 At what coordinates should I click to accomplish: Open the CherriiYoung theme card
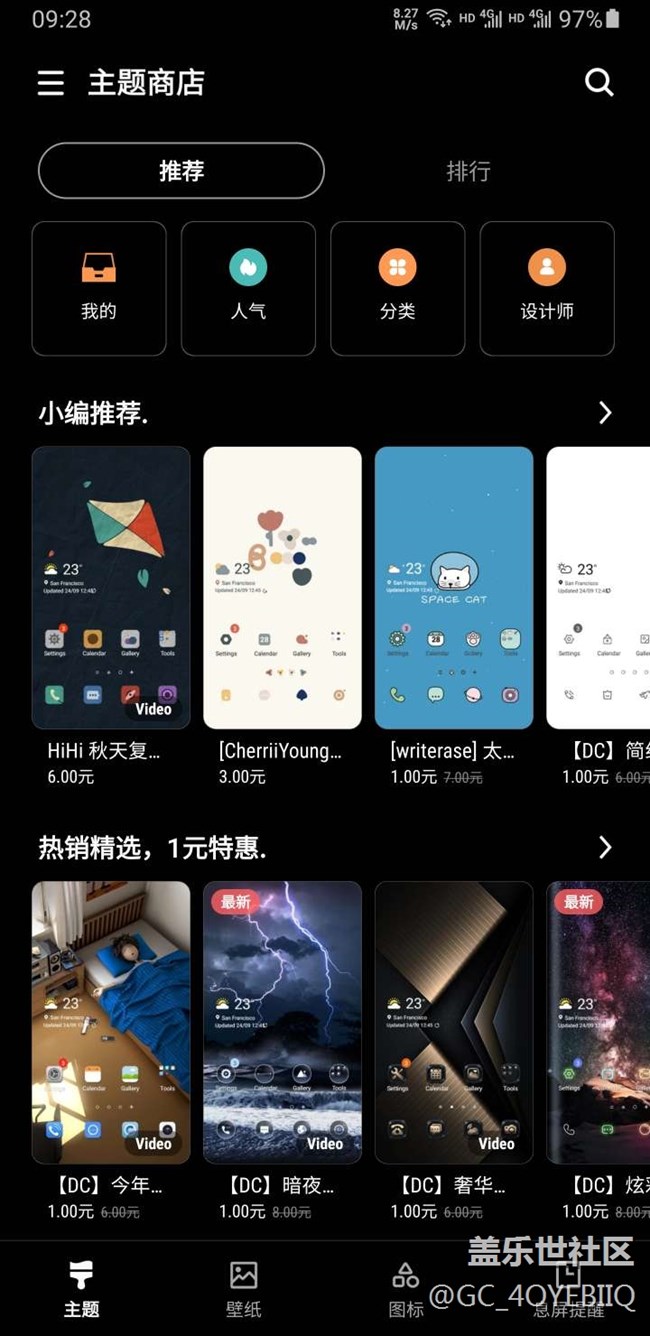tap(282, 588)
